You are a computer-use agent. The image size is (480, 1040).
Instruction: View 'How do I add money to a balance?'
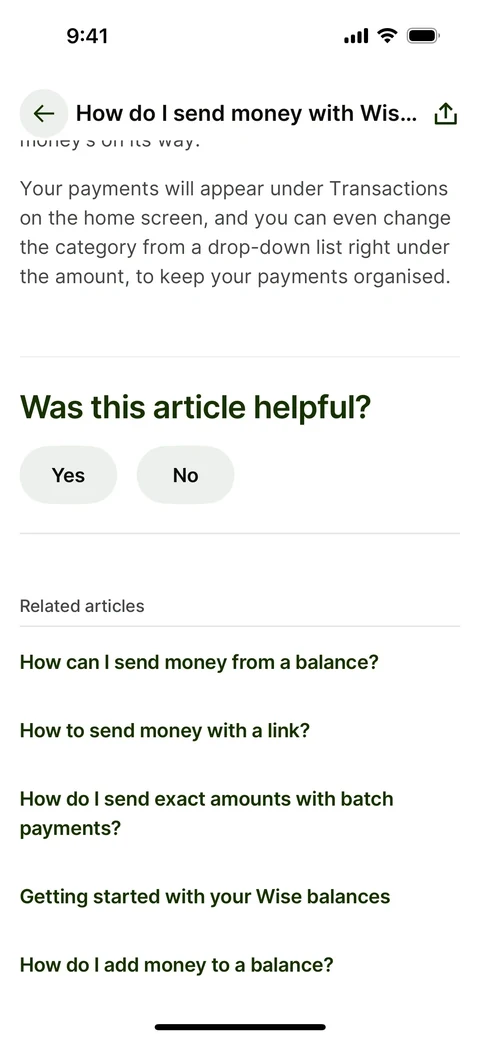coord(176,964)
